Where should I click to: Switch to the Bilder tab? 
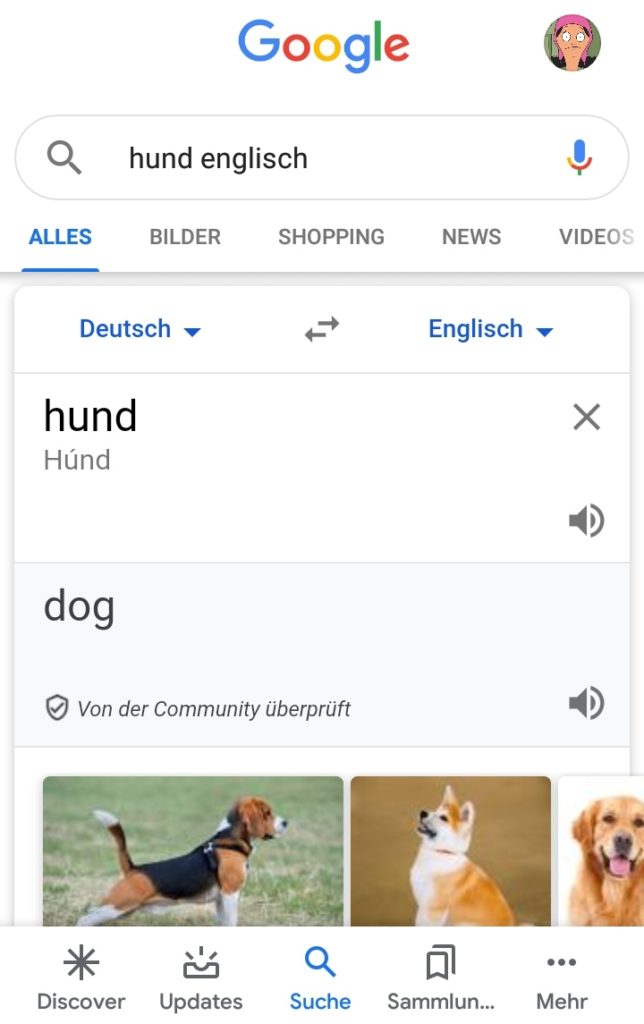[185, 237]
